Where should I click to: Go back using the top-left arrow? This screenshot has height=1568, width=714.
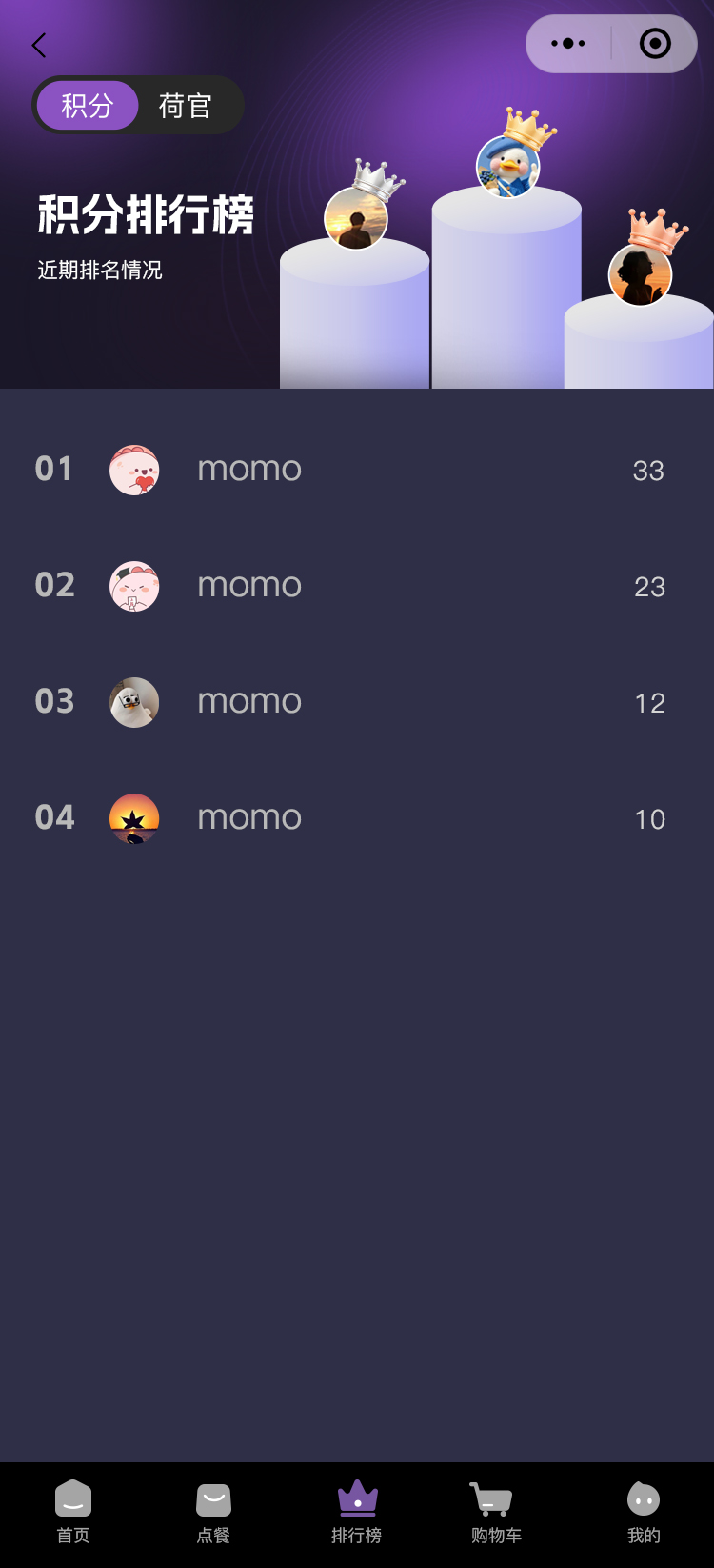(39, 45)
